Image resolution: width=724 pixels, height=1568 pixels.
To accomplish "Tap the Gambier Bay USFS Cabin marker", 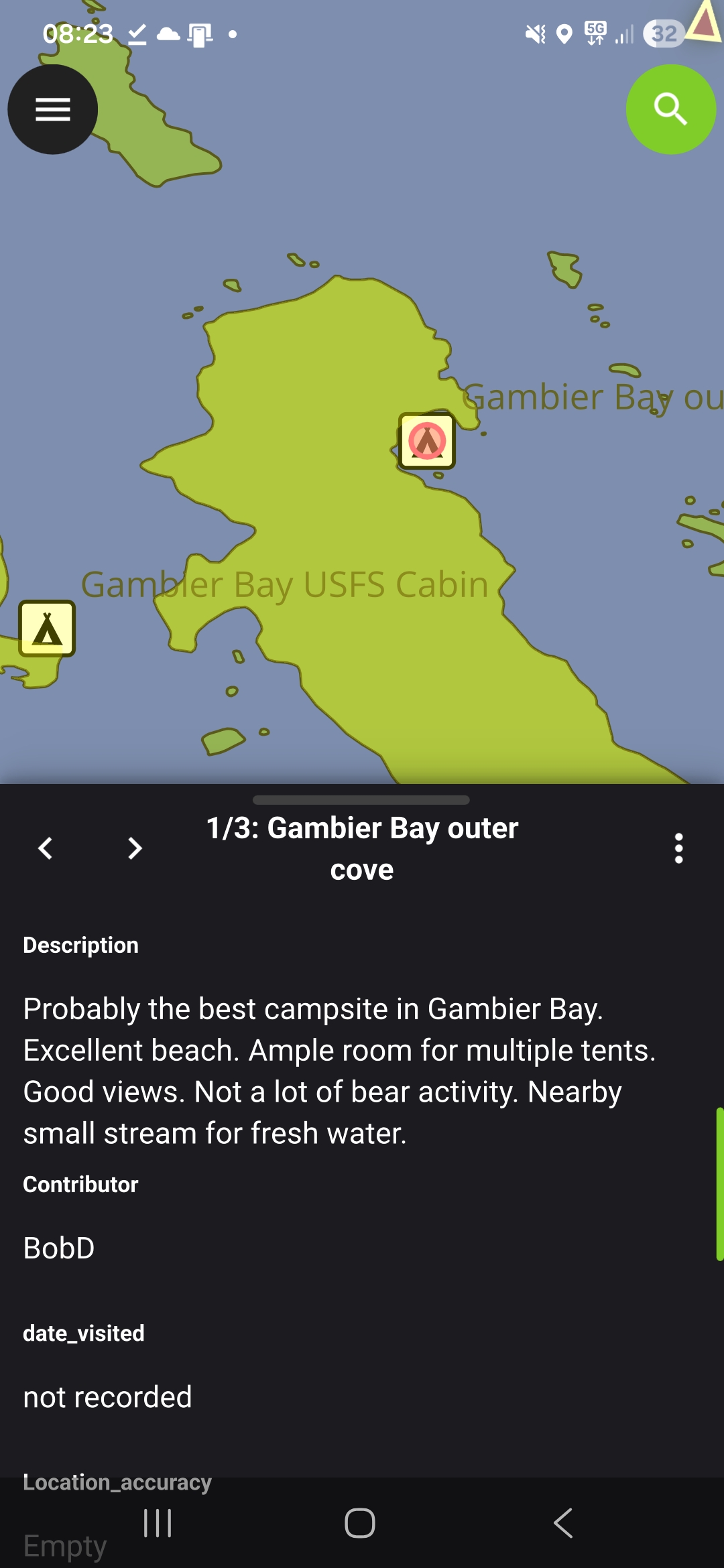I will (x=47, y=629).
